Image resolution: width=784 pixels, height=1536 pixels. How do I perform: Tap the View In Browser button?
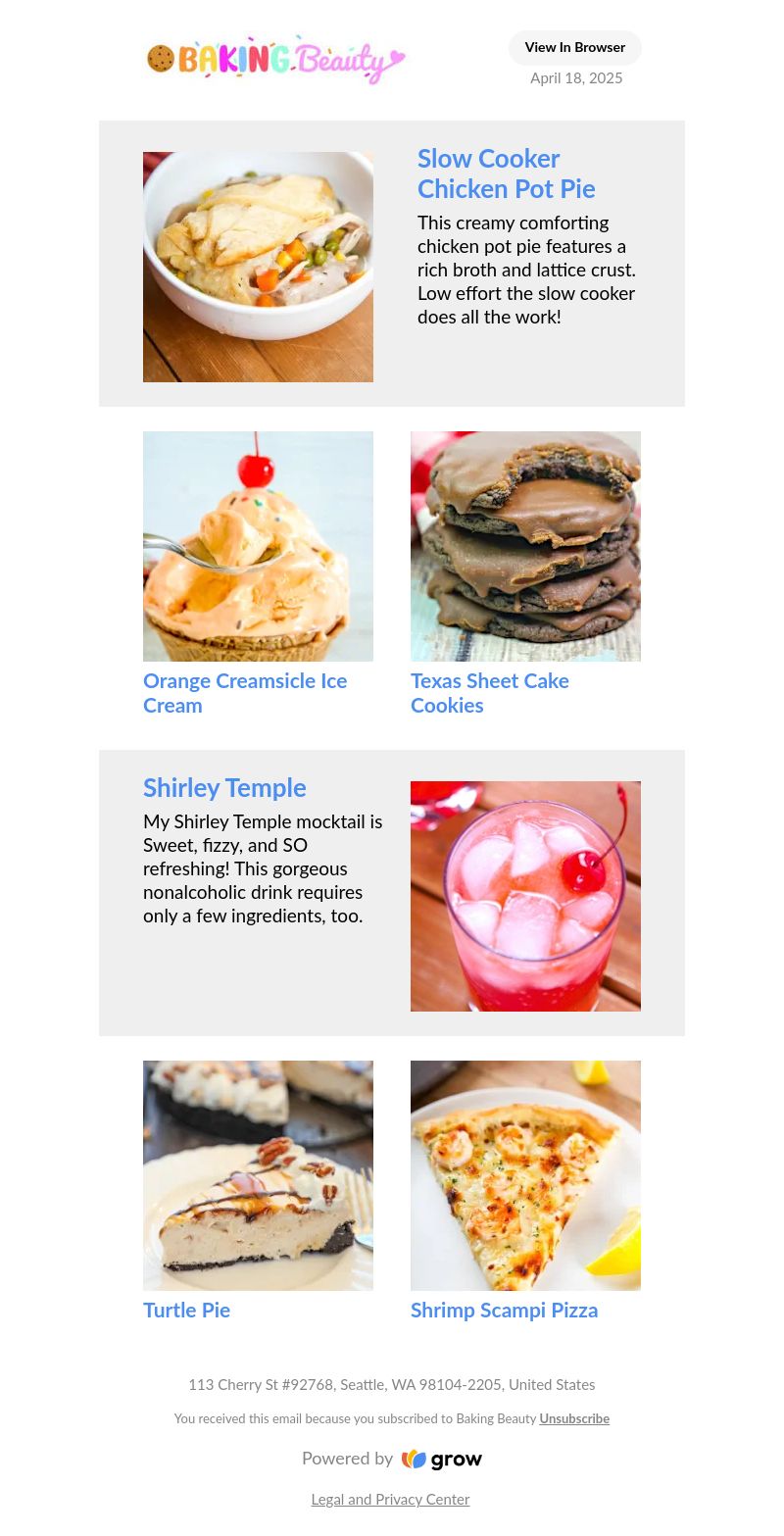[x=574, y=47]
